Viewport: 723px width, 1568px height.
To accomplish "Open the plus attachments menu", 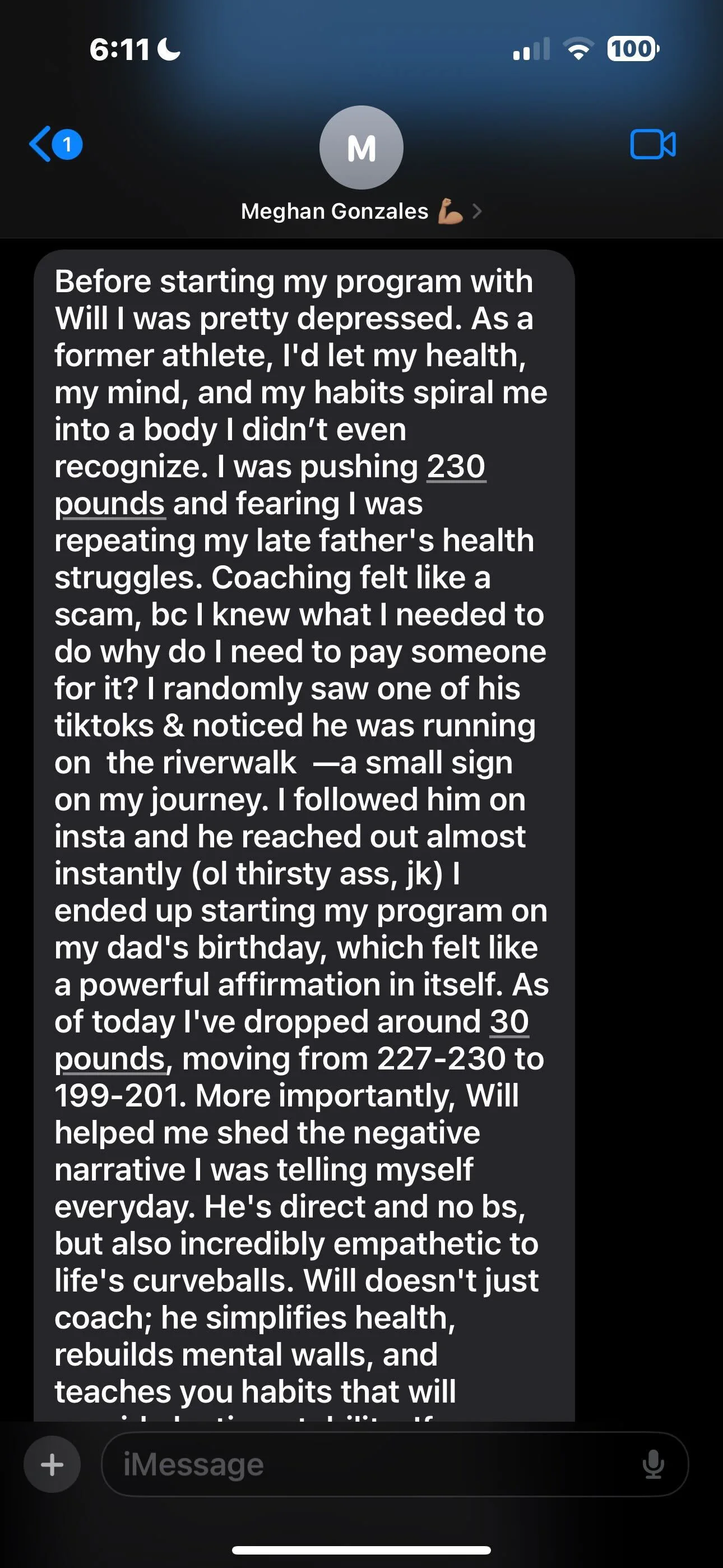I will tap(52, 1464).
